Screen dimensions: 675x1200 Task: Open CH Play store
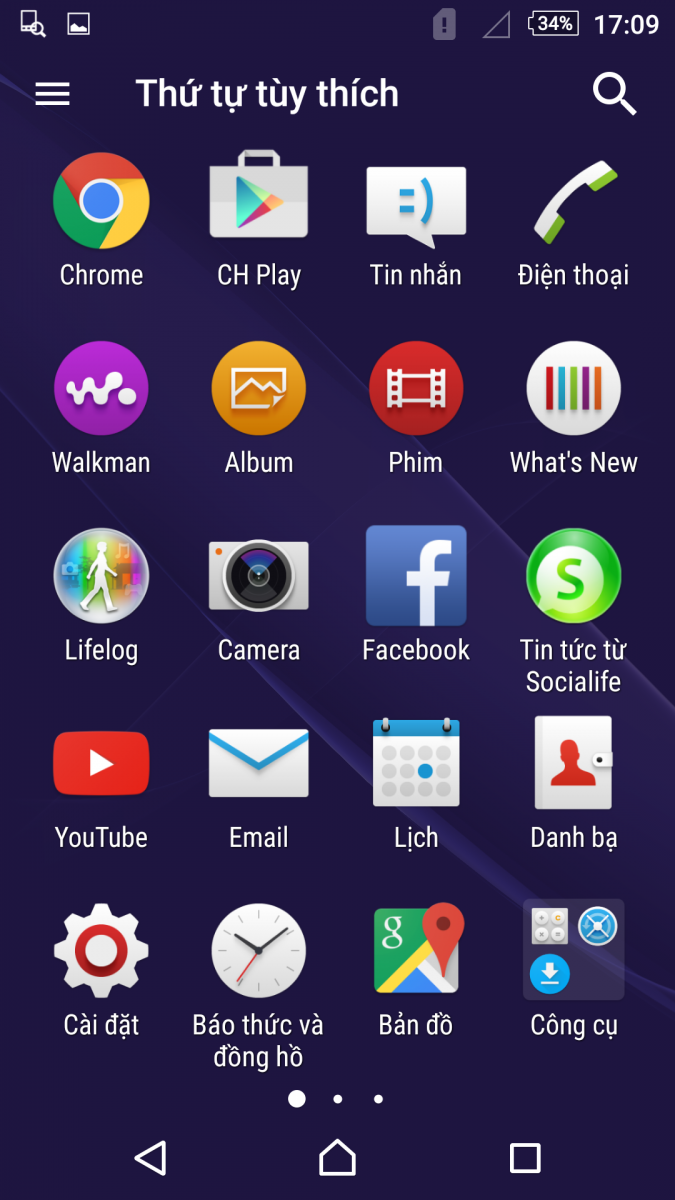point(258,201)
